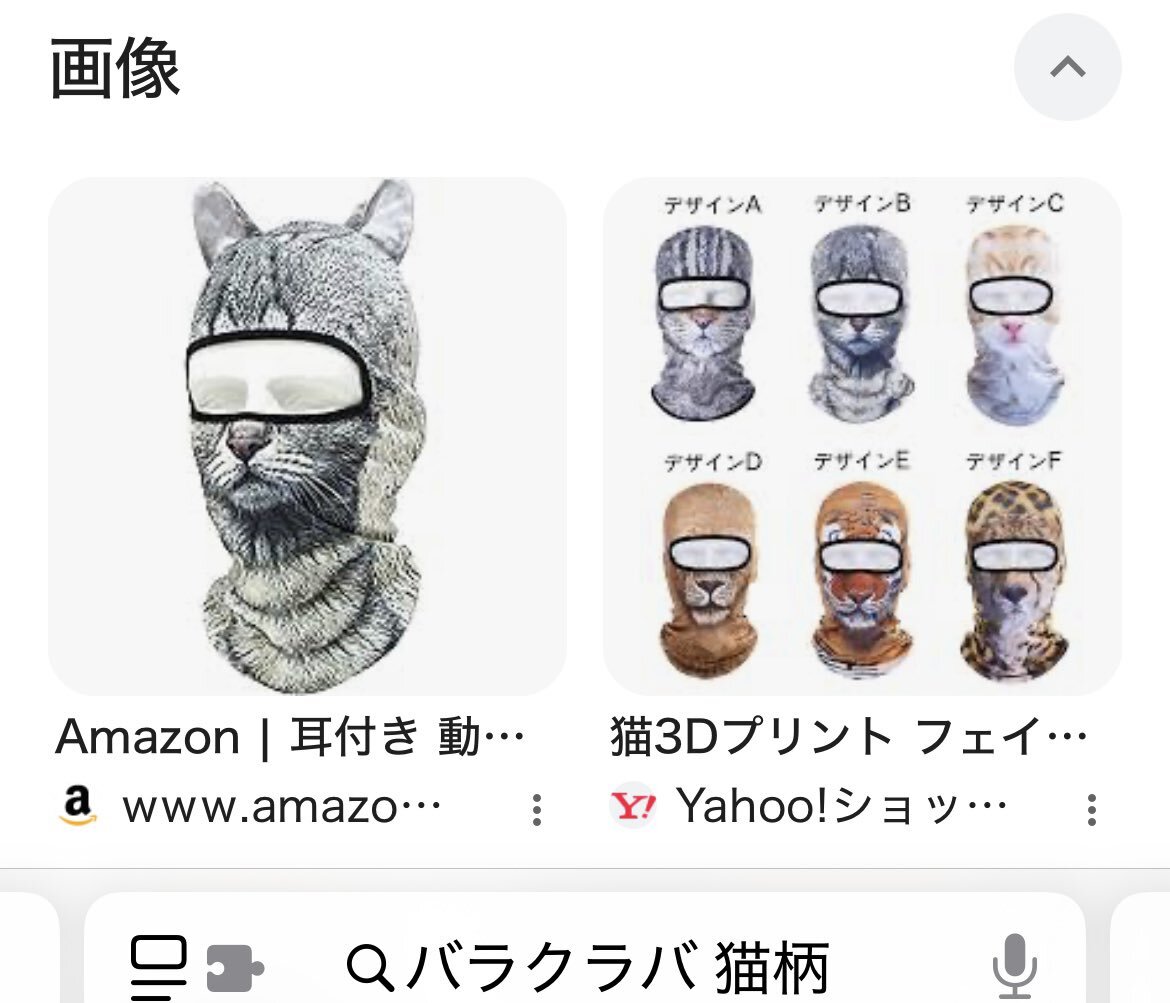The width and height of the screenshot is (1170, 1003).
Task: Open the extensions puzzle icon
Action: pyautogui.click(x=234, y=968)
